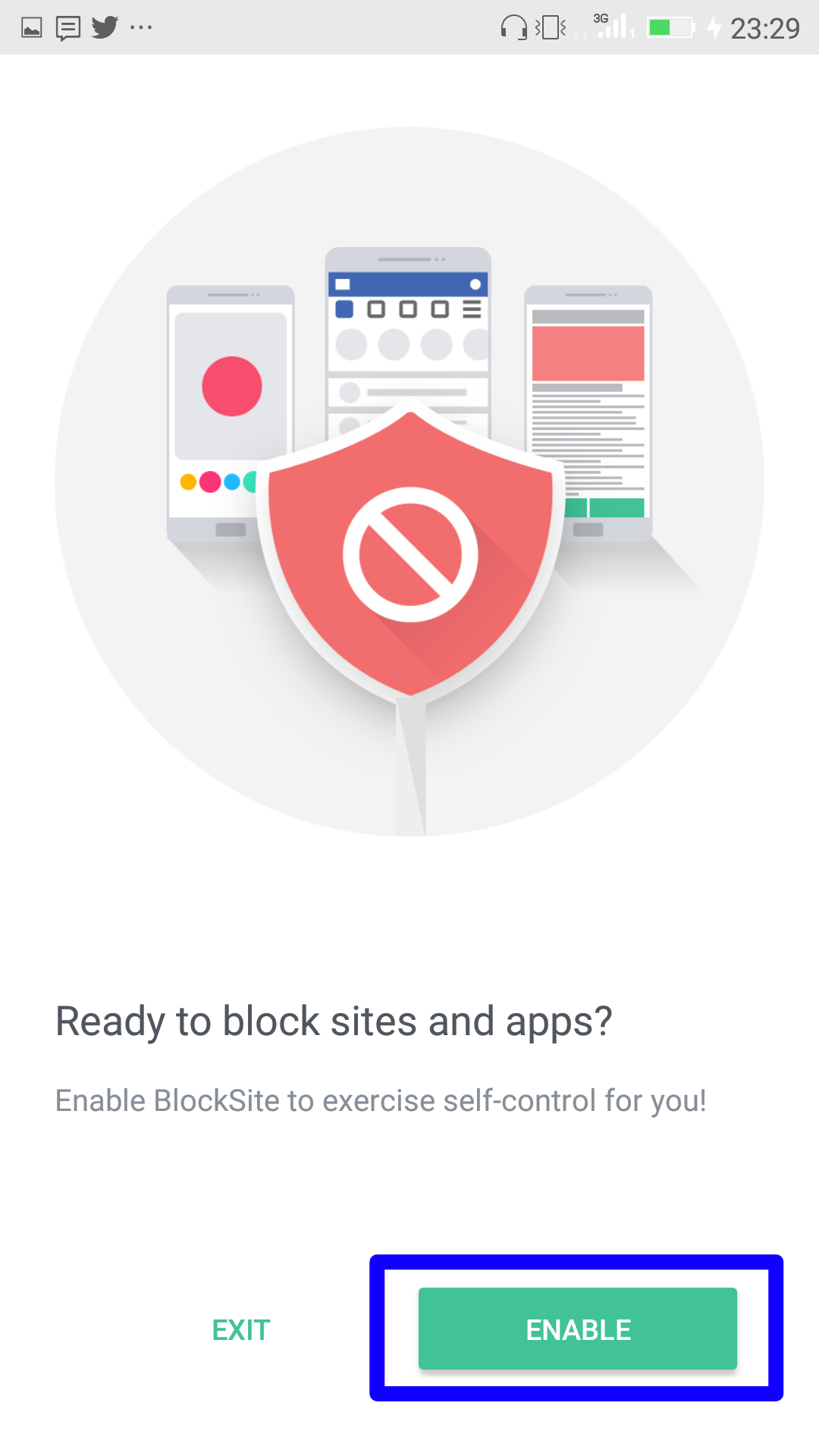Exit the BlockSite setup
Viewport: 819px width, 1456px height.
(x=241, y=1330)
